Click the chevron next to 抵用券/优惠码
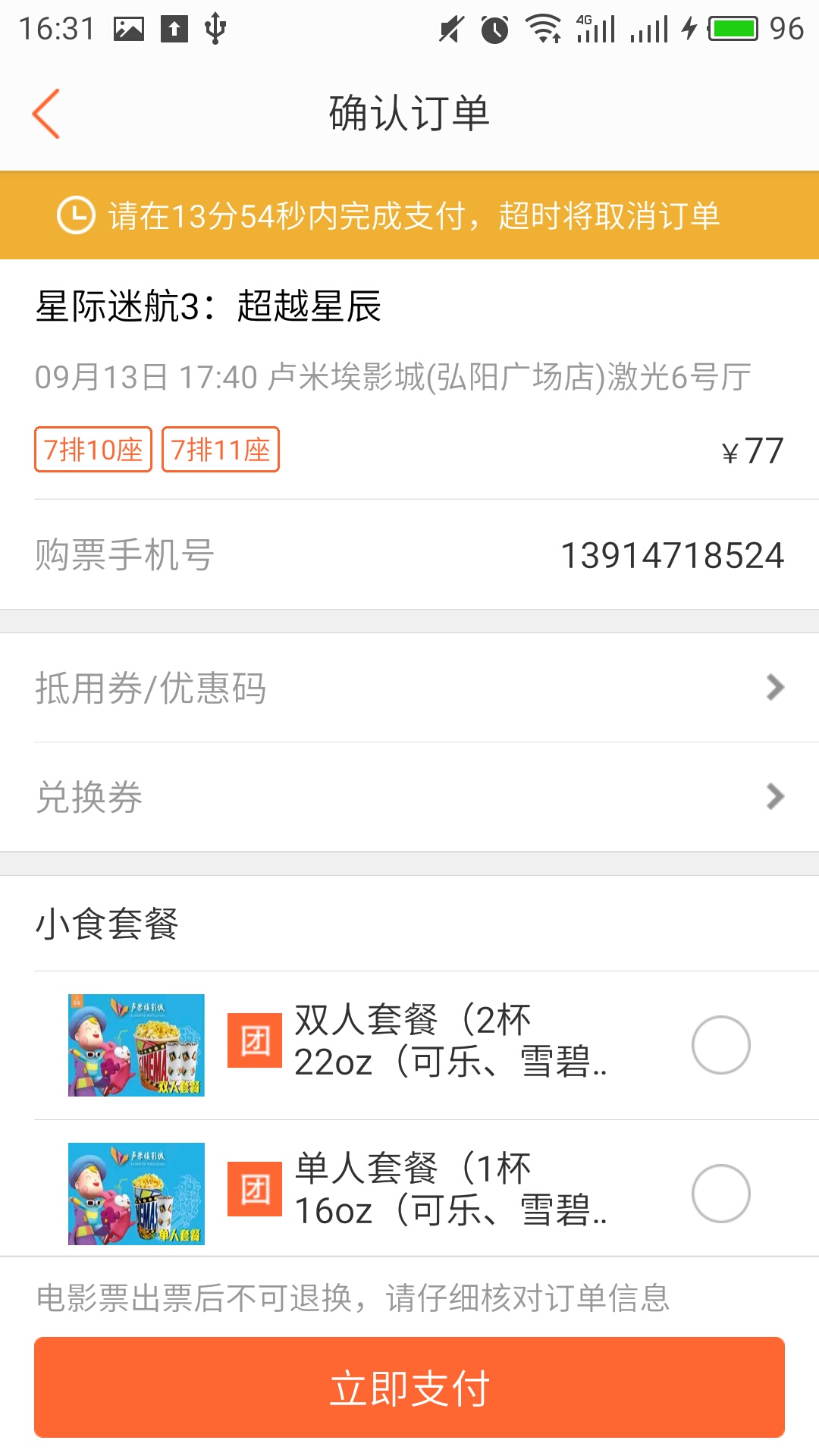This screenshot has height=1456, width=819. tap(775, 687)
